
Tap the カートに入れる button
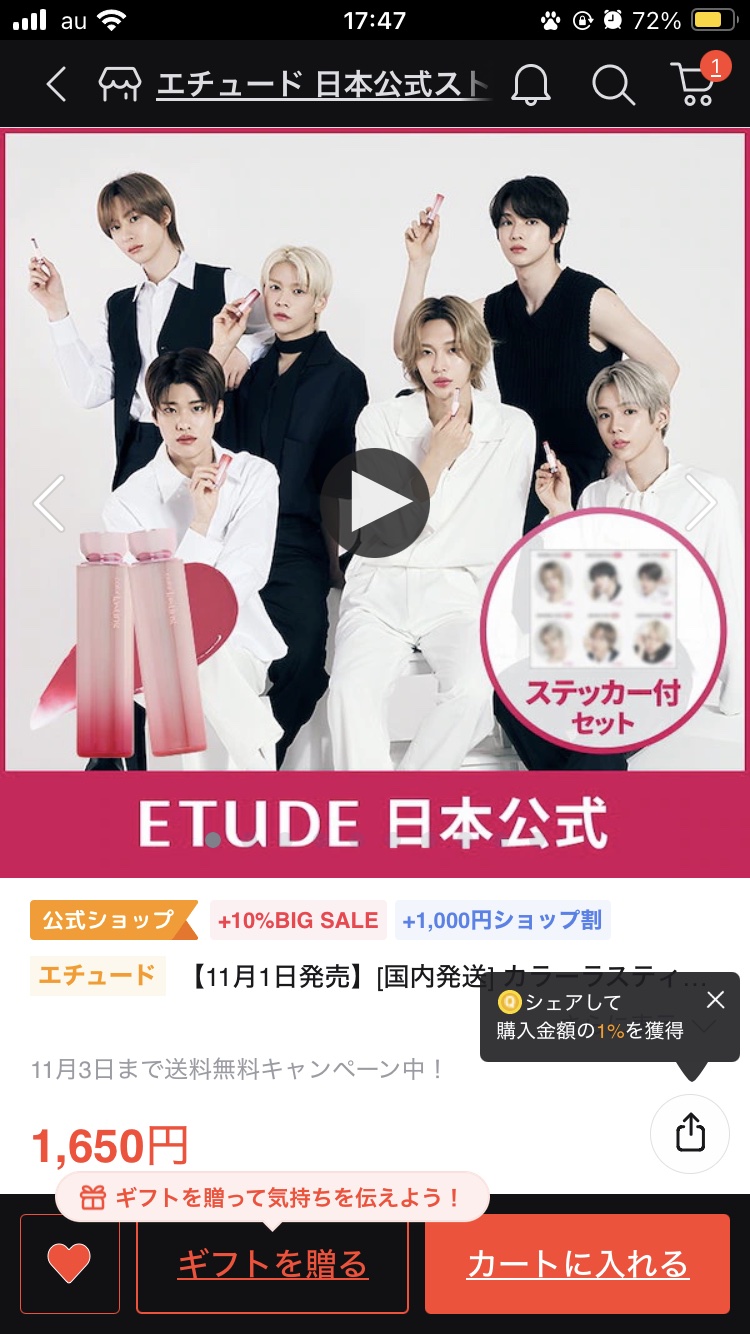pyautogui.click(x=578, y=1265)
